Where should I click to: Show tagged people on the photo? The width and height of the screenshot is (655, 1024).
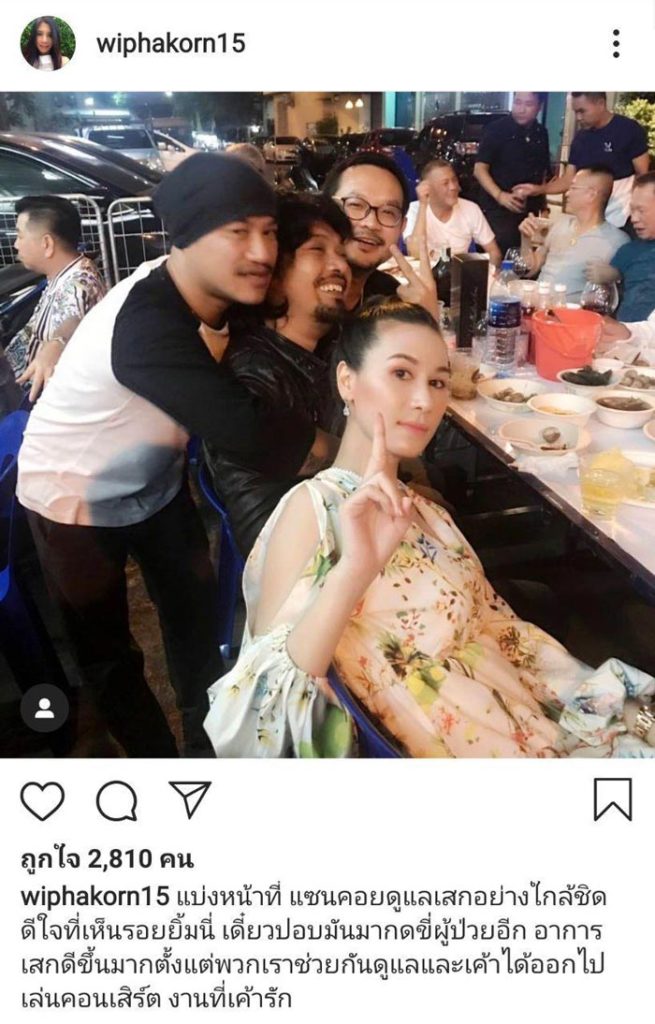point(44,708)
